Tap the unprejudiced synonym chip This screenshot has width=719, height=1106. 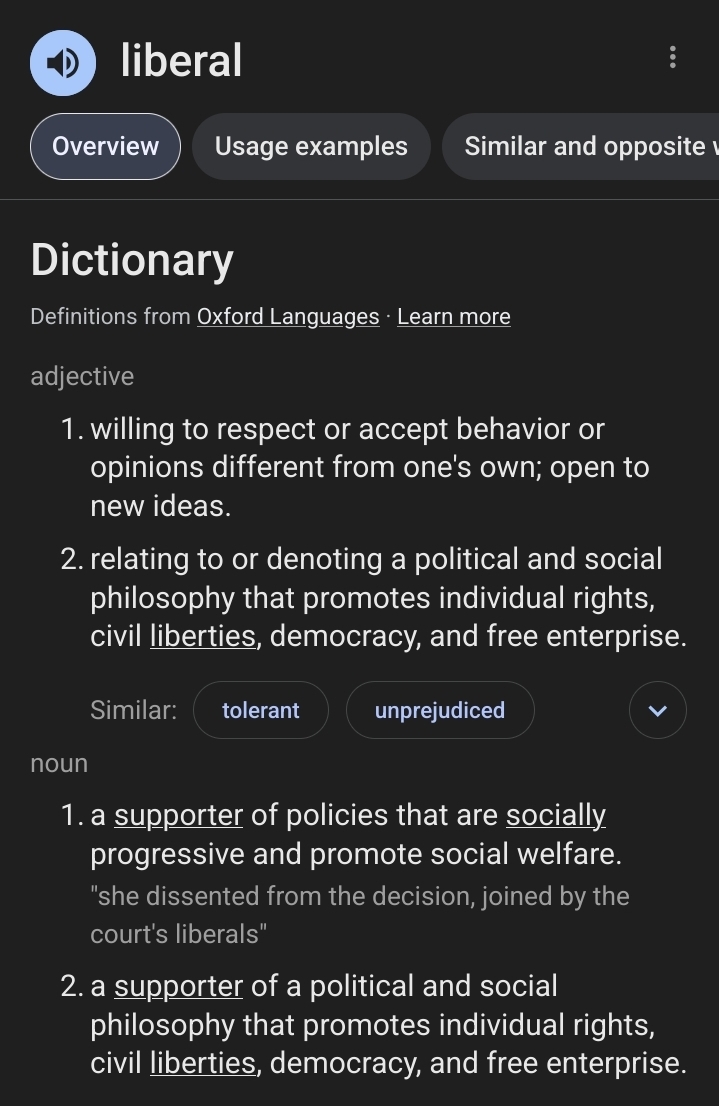(439, 710)
